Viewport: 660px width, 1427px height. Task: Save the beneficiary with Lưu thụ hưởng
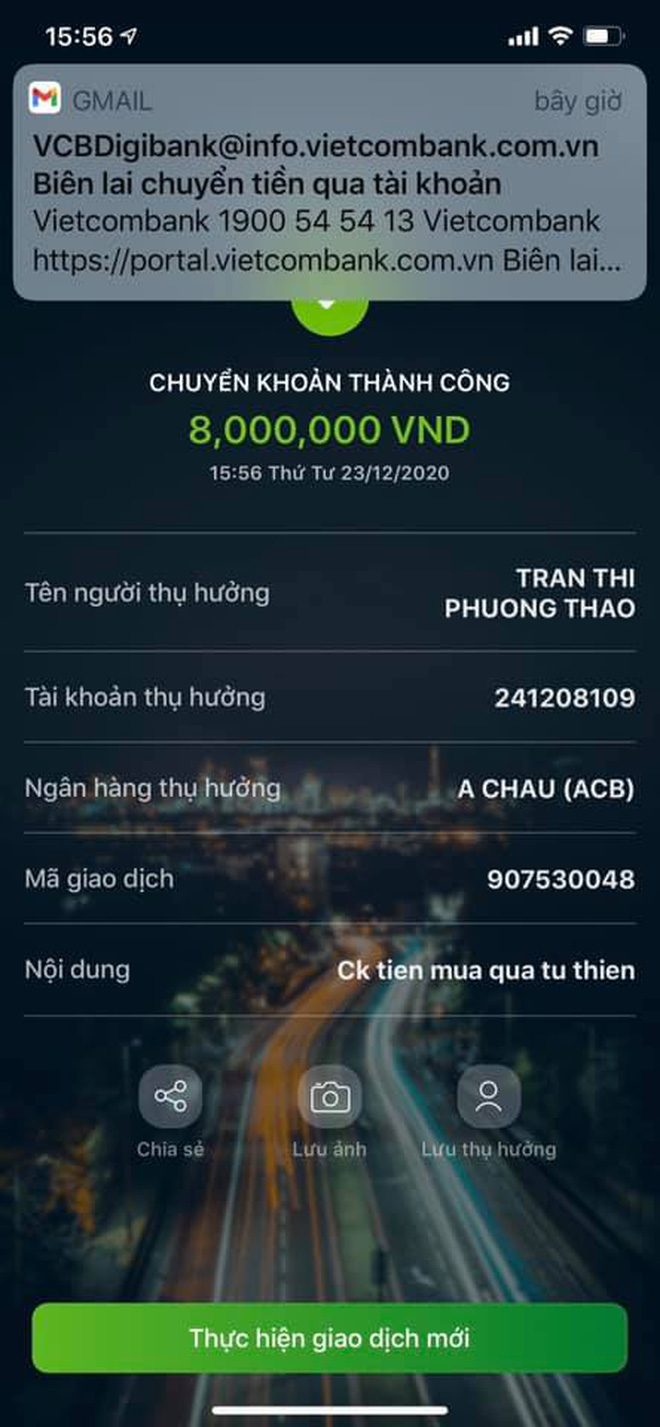tap(488, 1098)
